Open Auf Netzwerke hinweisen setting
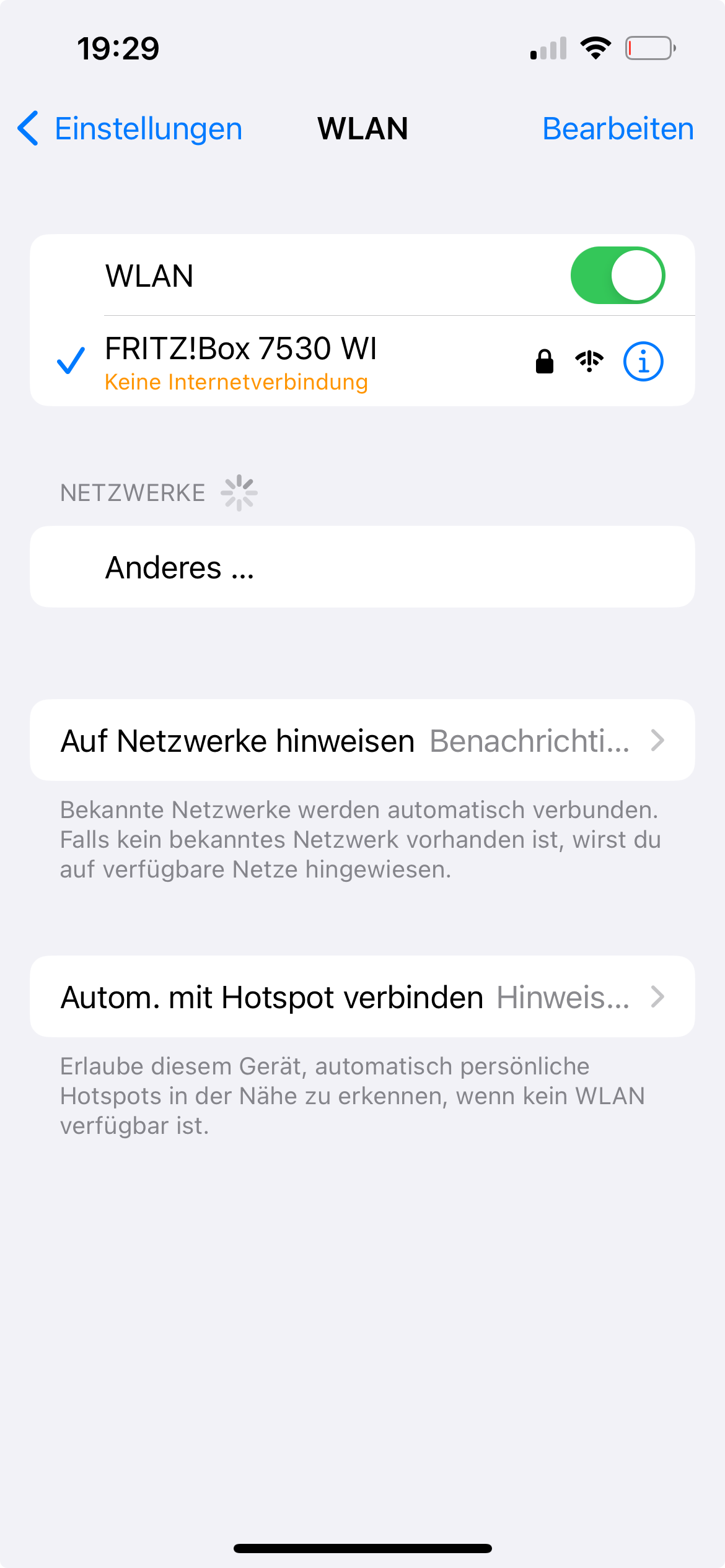 pos(362,741)
